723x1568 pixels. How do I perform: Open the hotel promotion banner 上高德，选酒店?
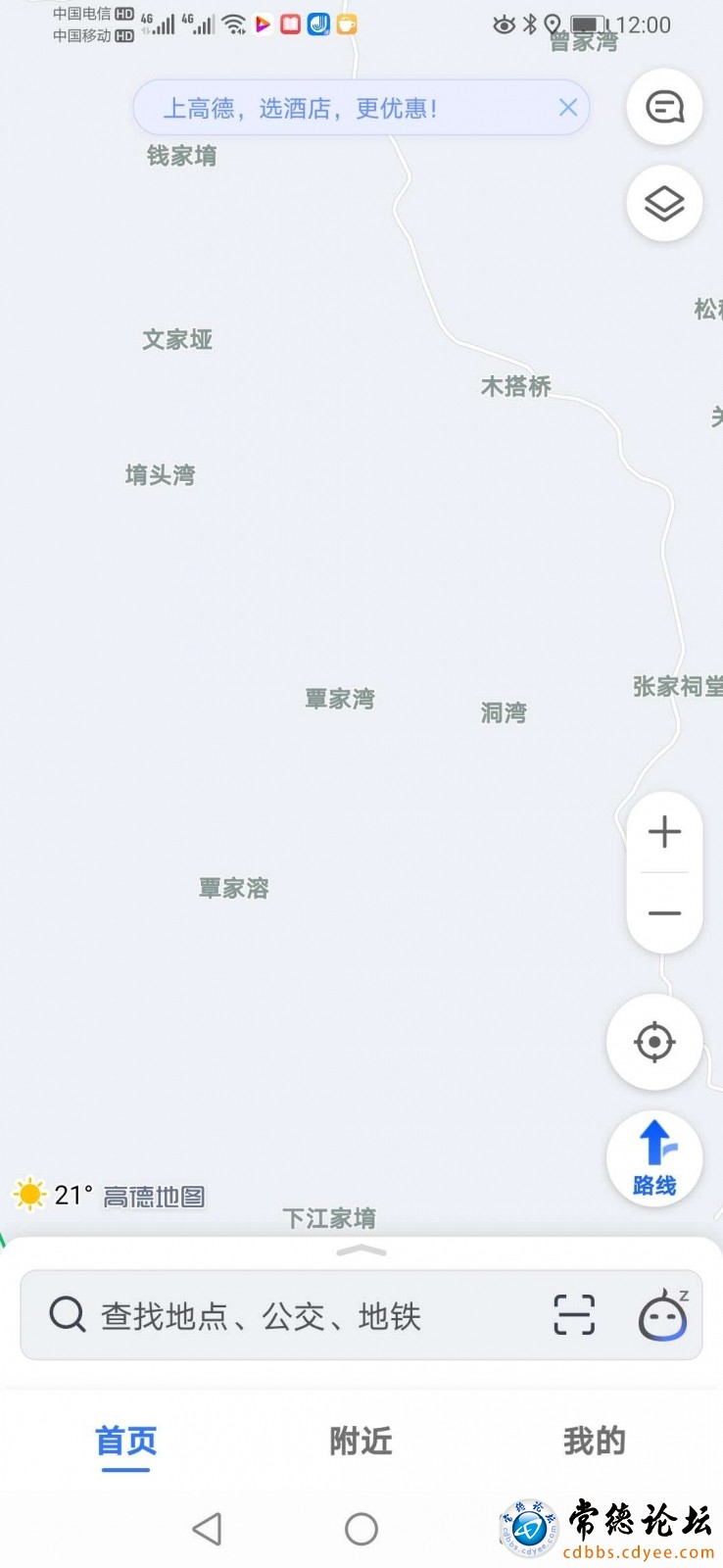point(300,109)
